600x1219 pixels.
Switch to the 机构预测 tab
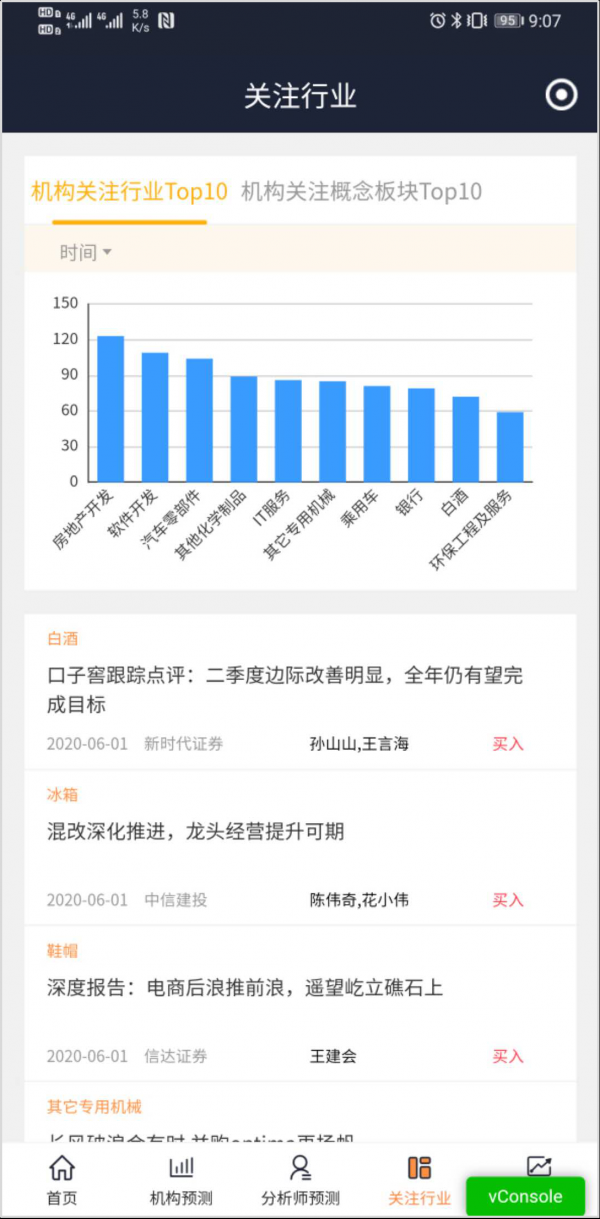pyautogui.click(x=181, y=1180)
